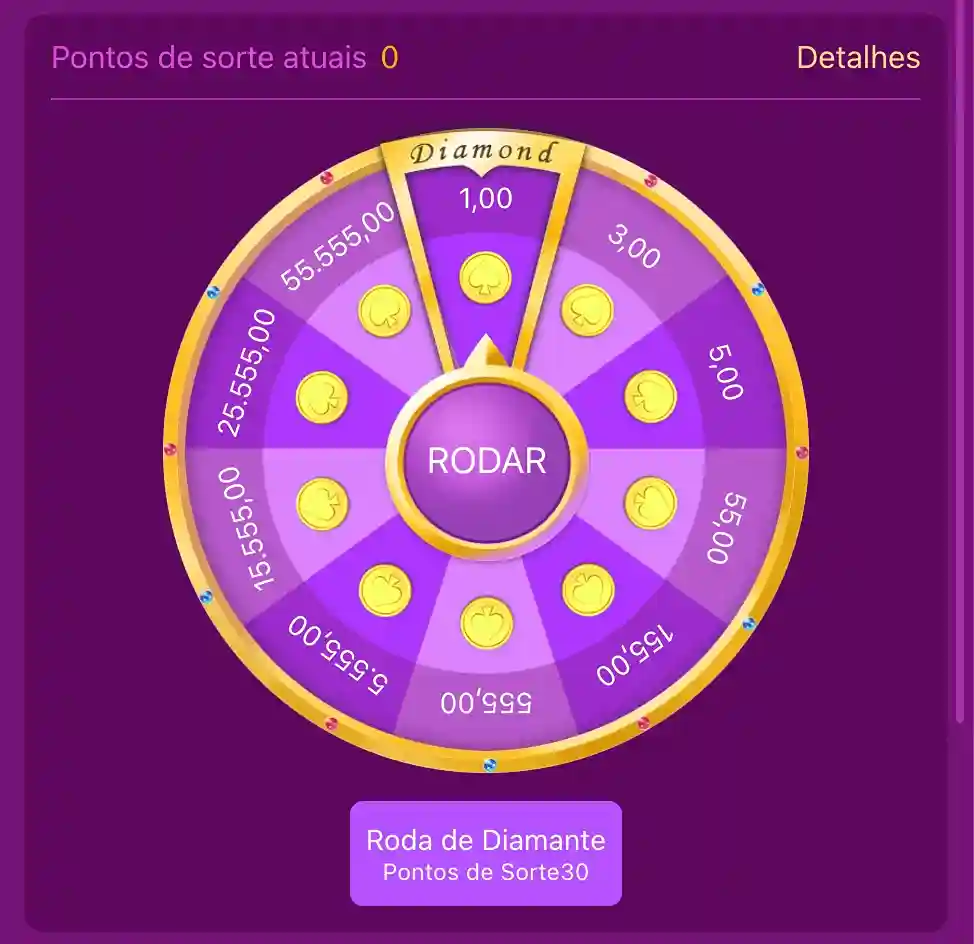Spin the wheel with the RODAR button
Viewport: 974px width, 944px height.
click(x=487, y=461)
